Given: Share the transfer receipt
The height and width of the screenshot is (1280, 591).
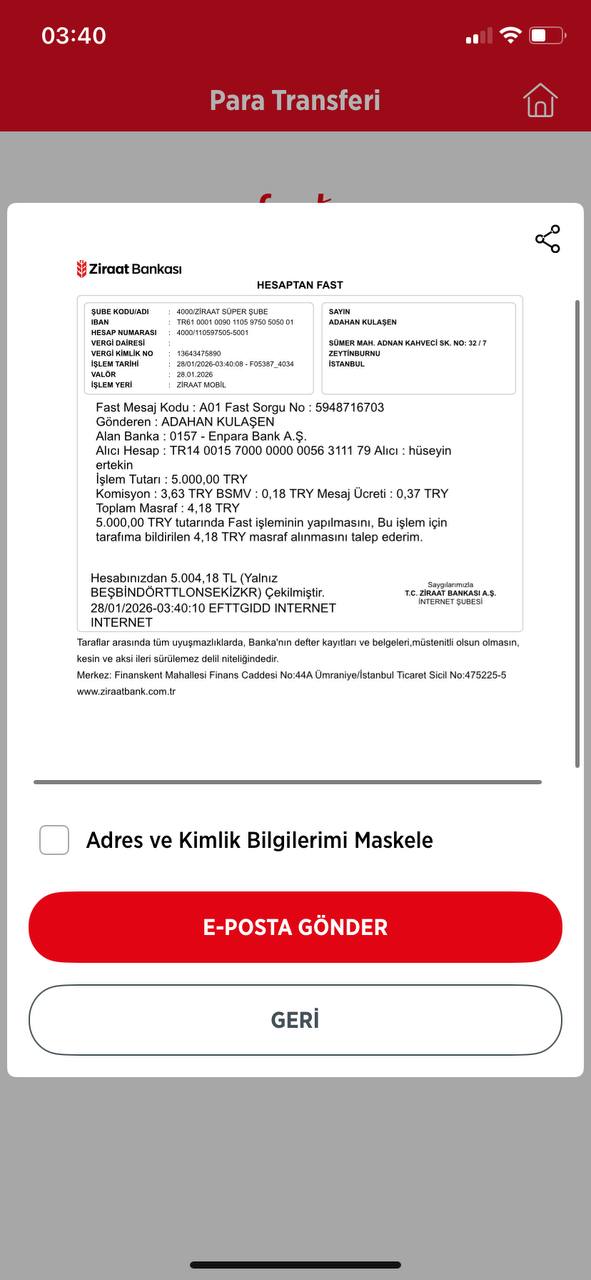Looking at the screenshot, I should coord(547,239).
